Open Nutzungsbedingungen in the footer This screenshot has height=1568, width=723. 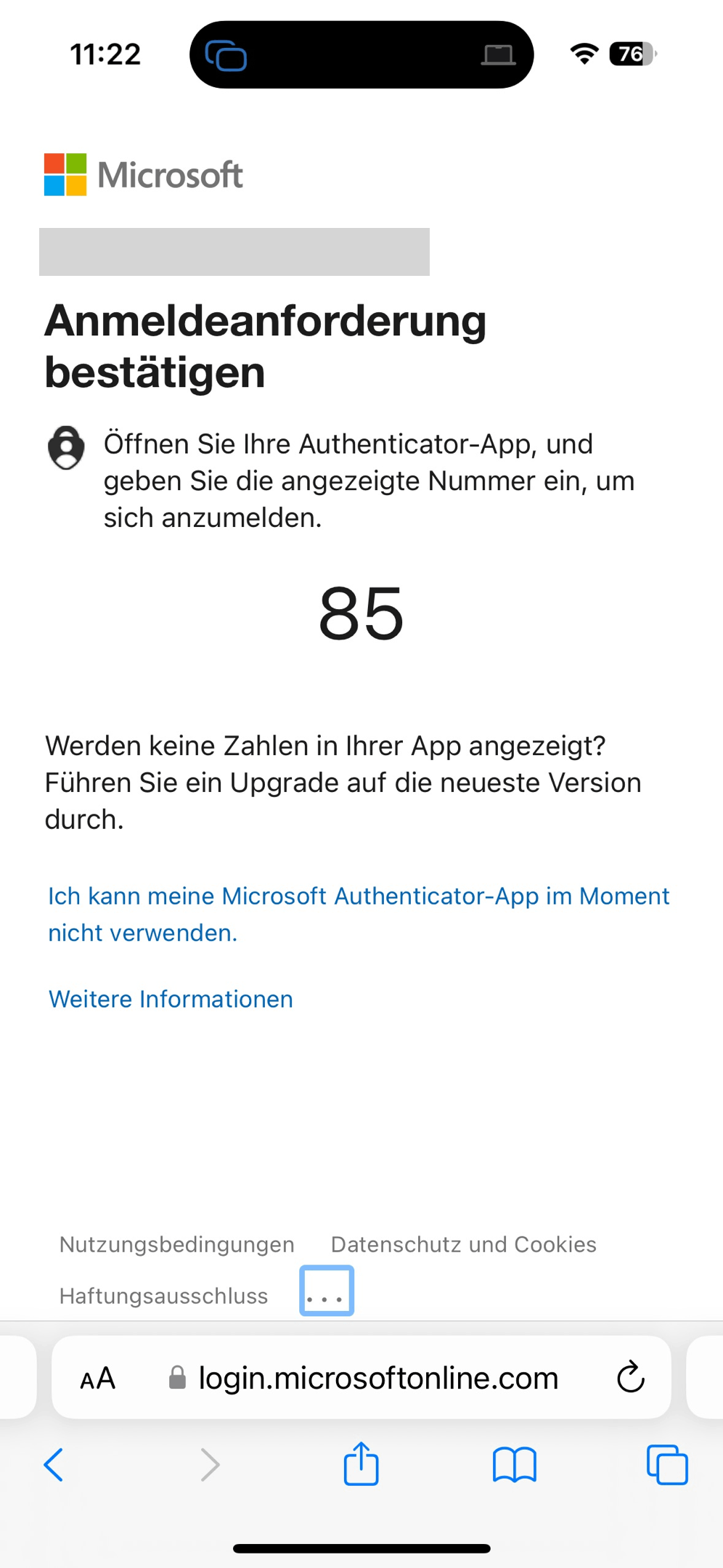(x=176, y=1244)
